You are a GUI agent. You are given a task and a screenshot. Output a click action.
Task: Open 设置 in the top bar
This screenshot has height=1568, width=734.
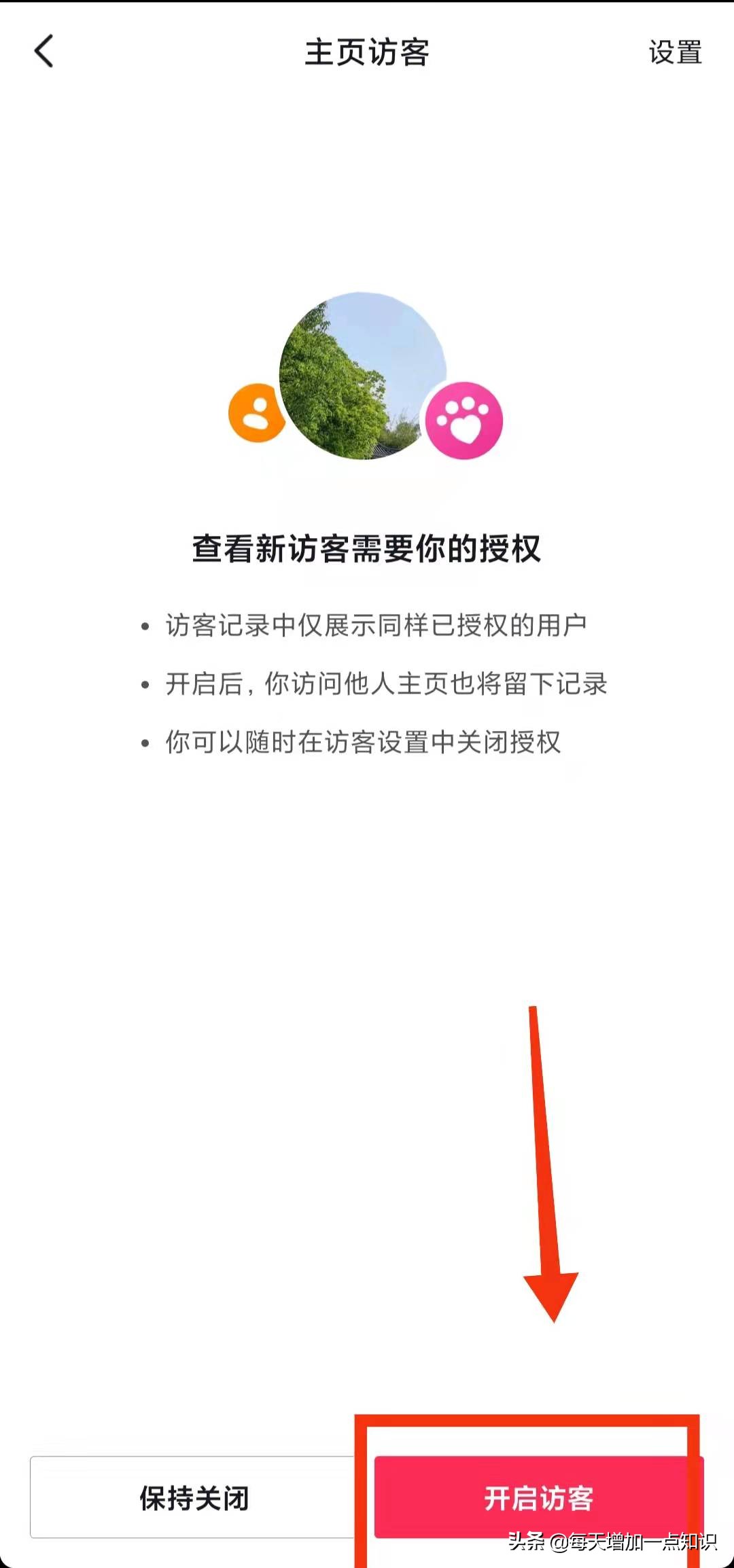675,52
